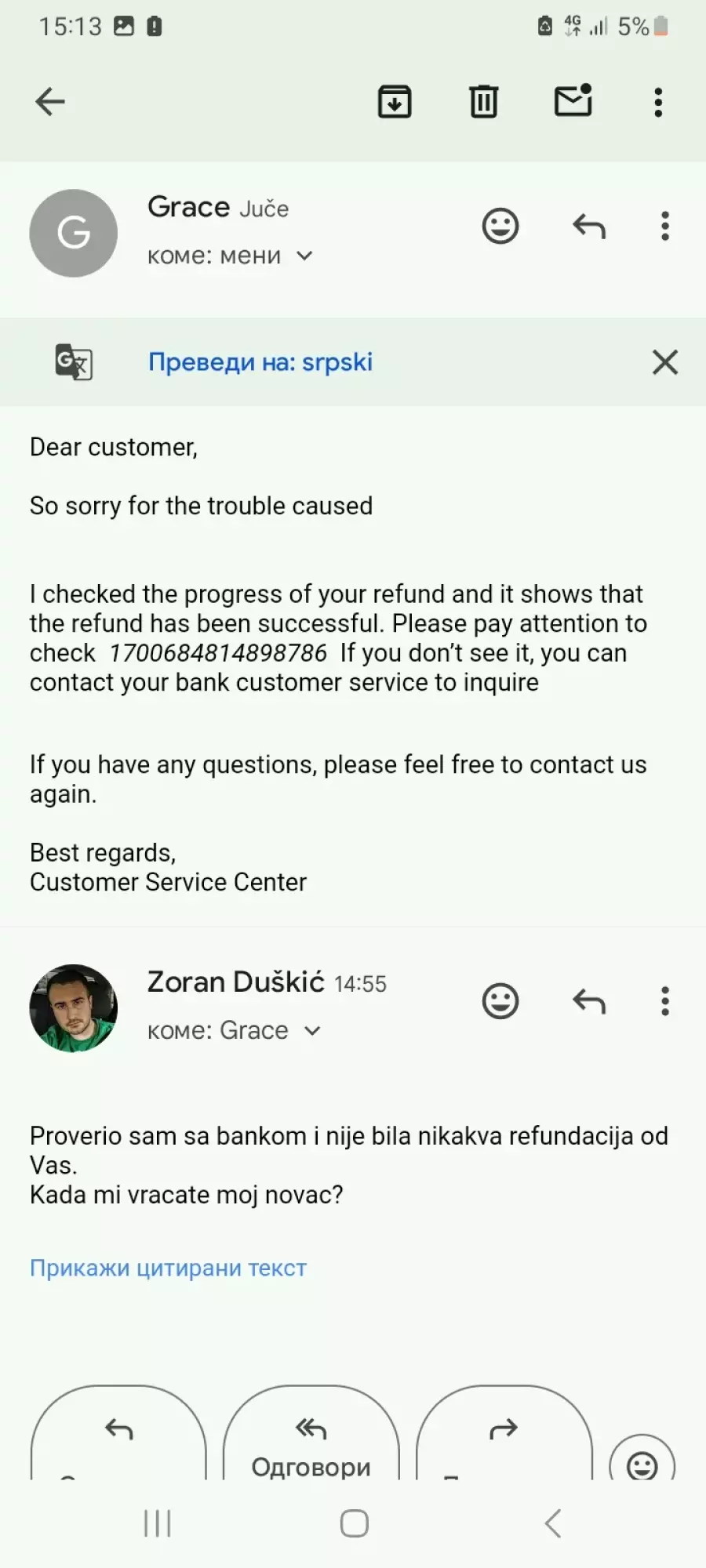Mark the email as unread
706x1568 pixels.
[x=573, y=100]
